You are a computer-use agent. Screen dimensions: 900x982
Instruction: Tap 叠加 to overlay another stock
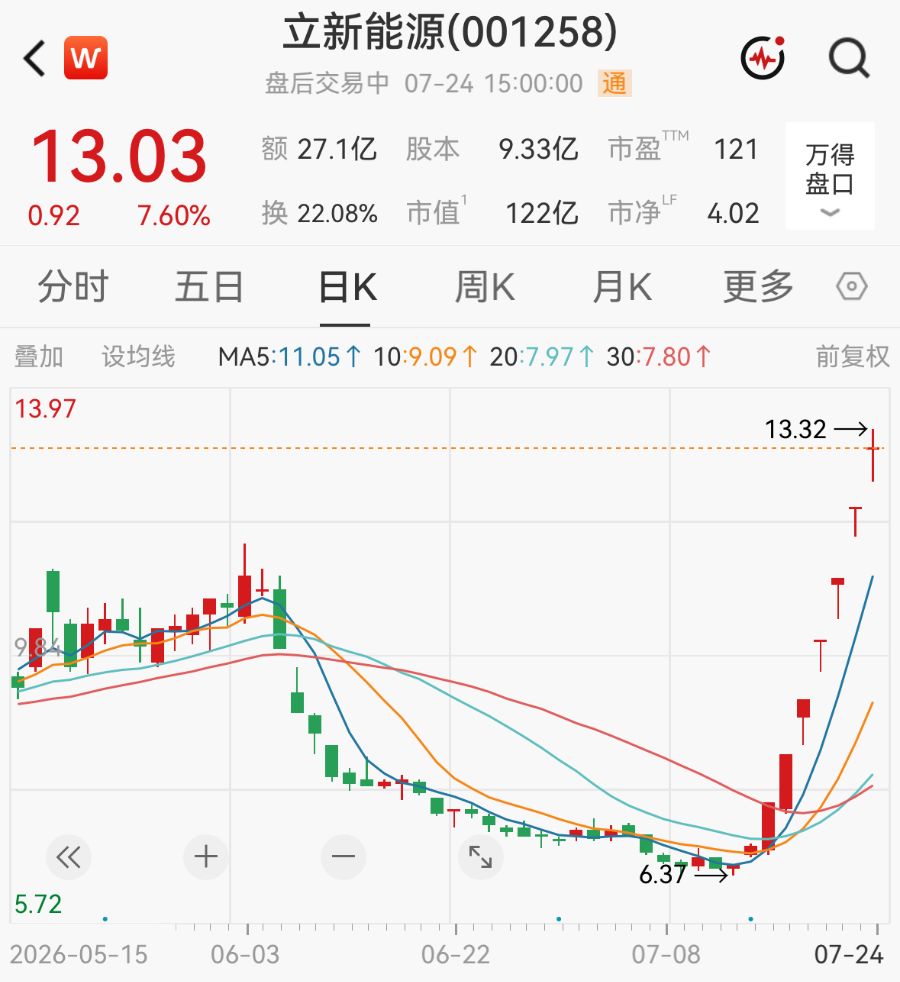point(39,357)
